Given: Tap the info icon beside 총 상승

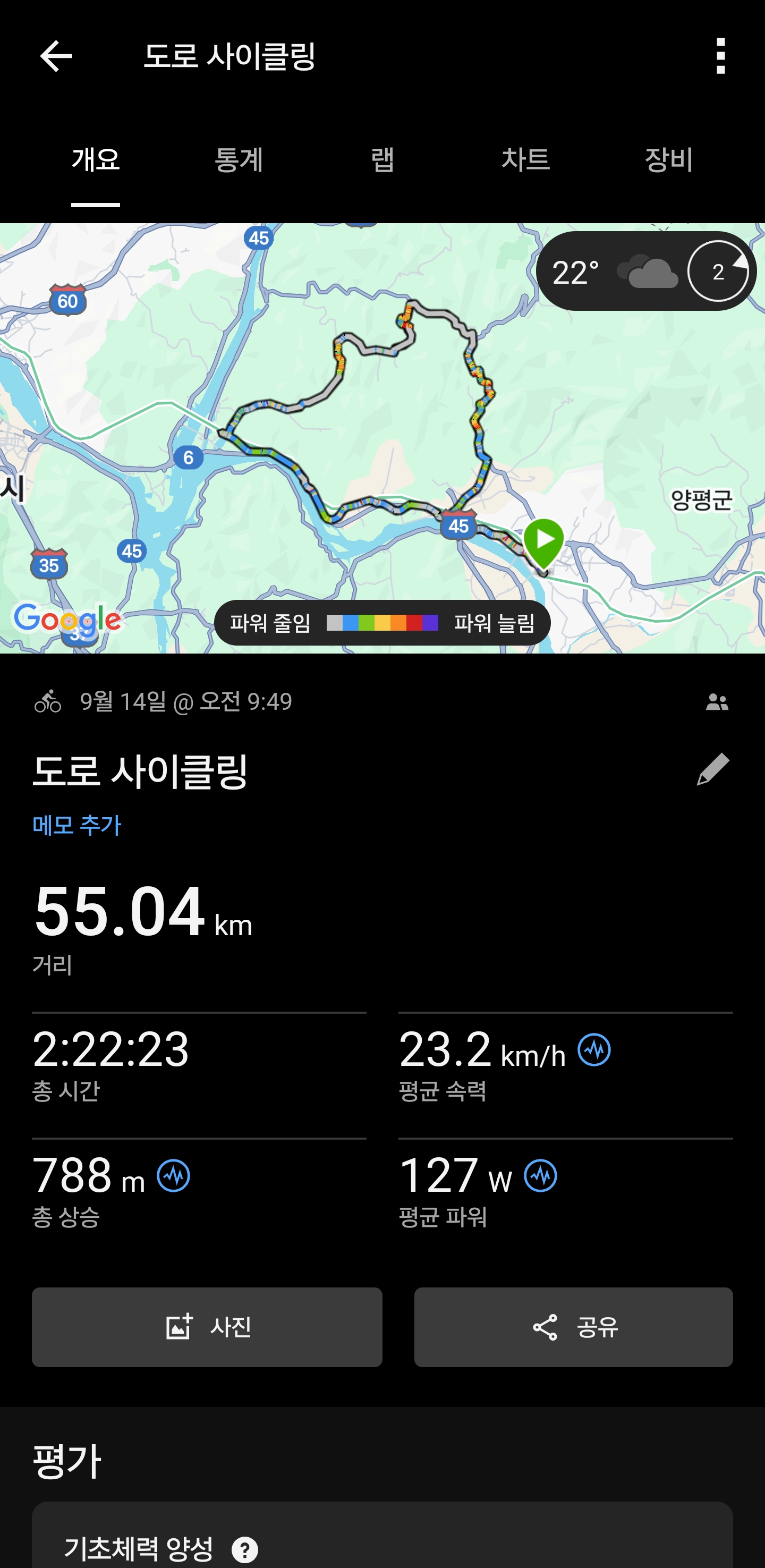Looking at the screenshot, I should tap(173, 1175).
